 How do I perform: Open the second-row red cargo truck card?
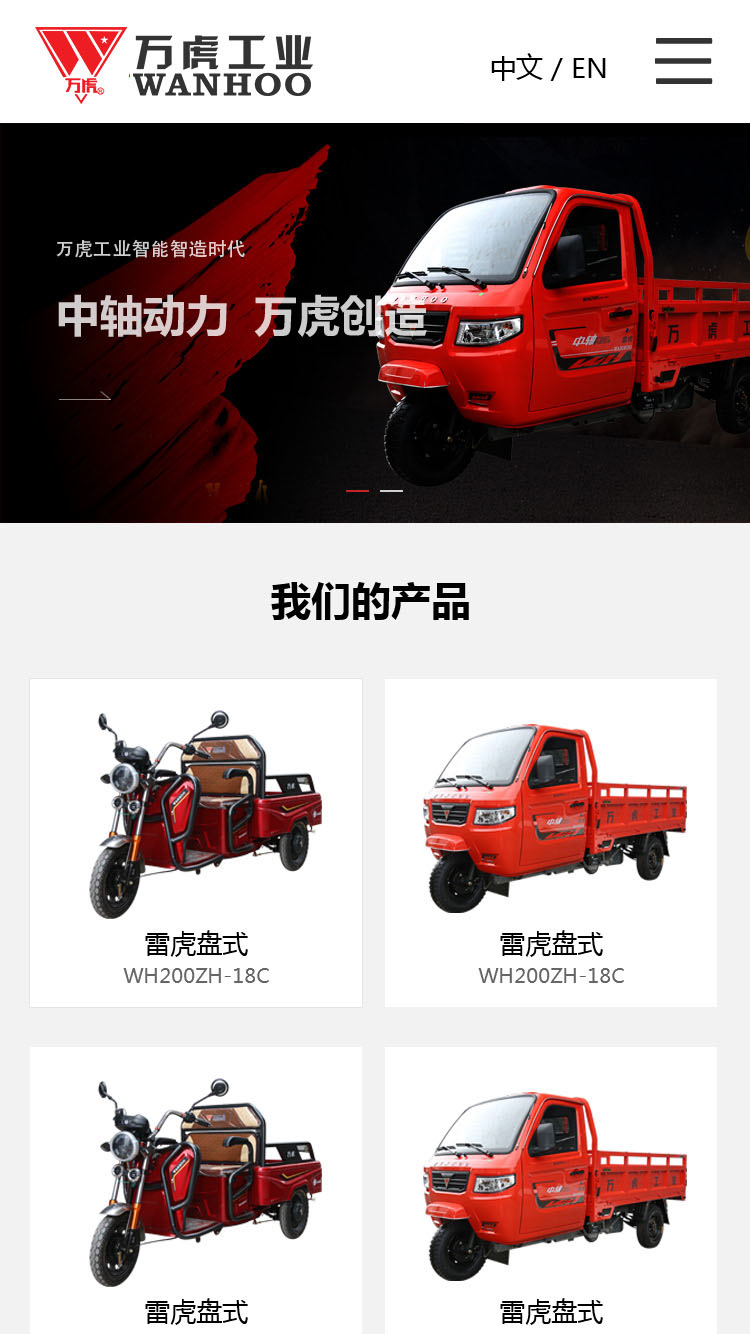pyautogui.click(x=551, y=1190)
